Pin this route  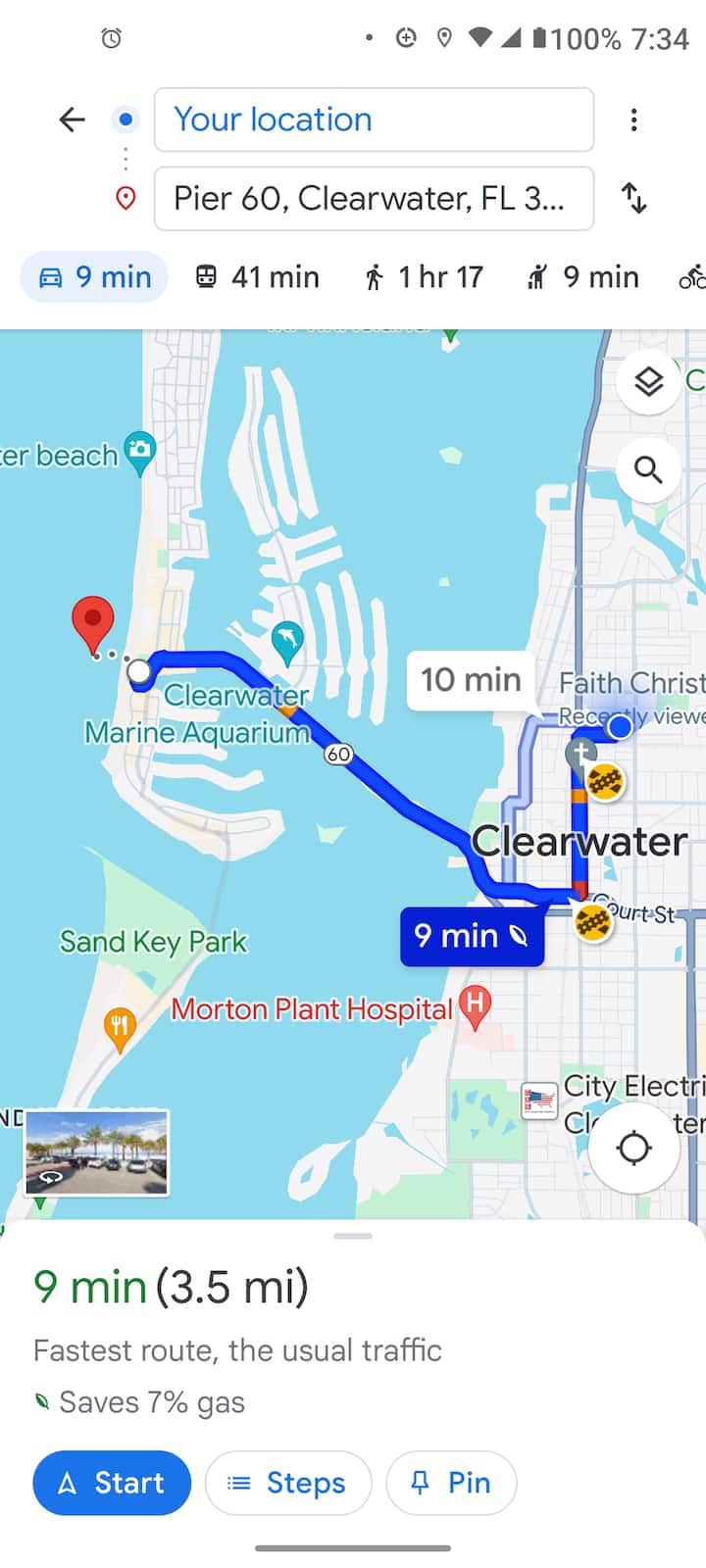coord(451,1483)
